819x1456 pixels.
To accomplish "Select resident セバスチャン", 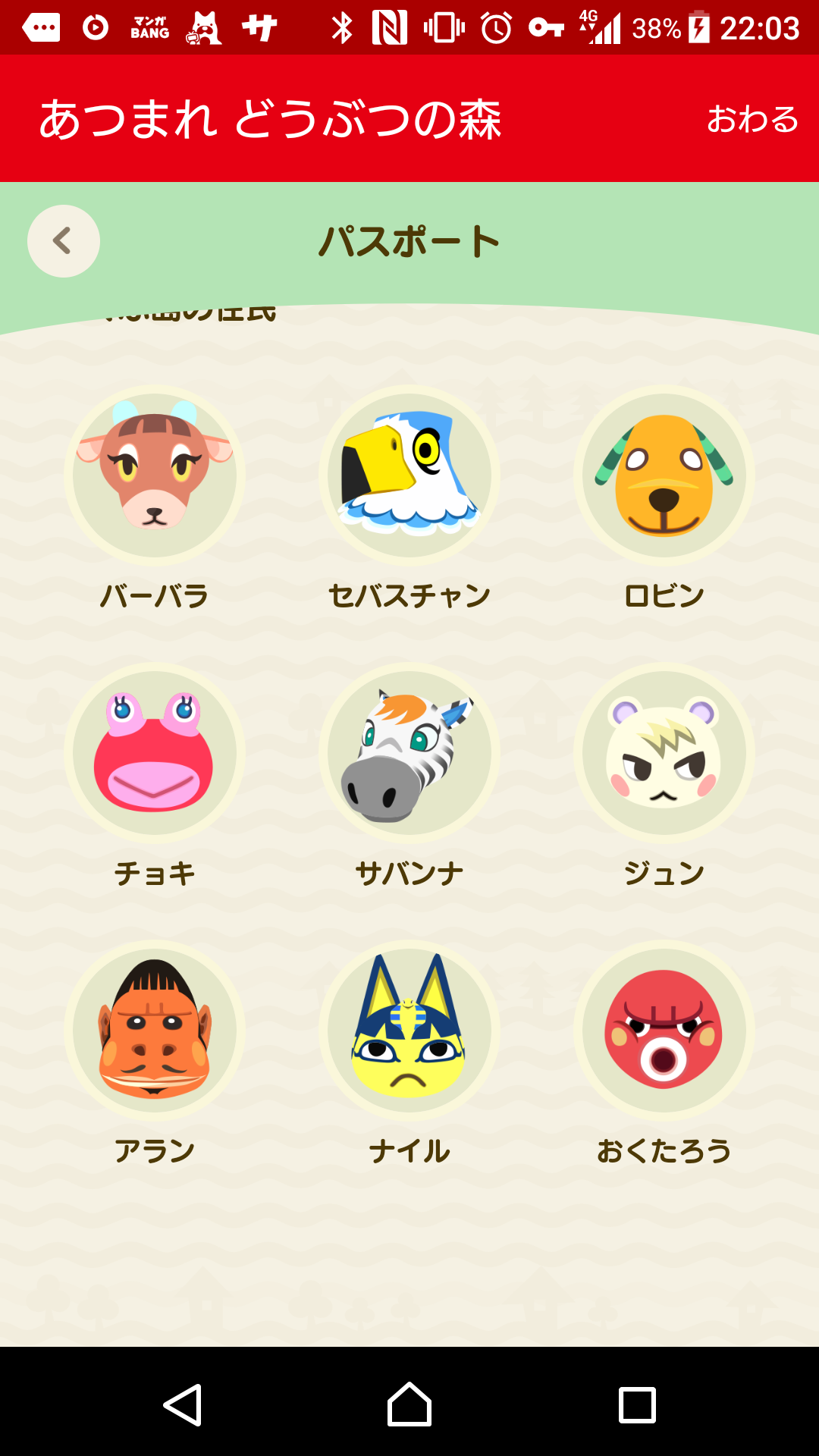I will coord(409,476).
